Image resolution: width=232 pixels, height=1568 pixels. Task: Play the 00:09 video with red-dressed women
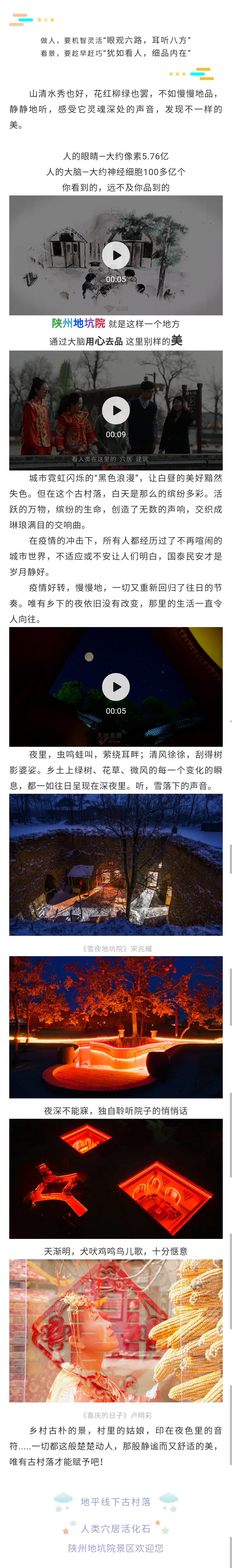[x=116, y=410]
